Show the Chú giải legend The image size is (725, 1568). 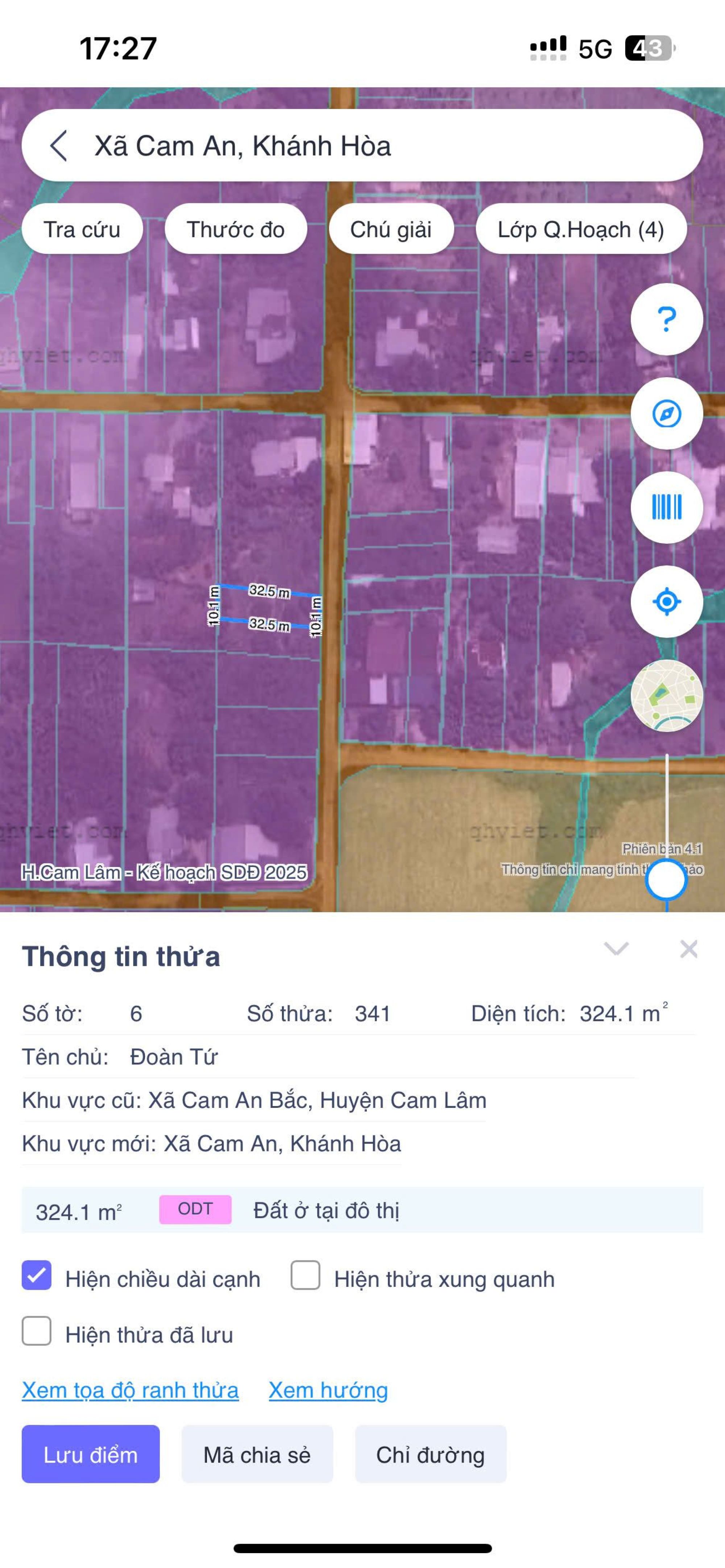(x=390, y=229)
